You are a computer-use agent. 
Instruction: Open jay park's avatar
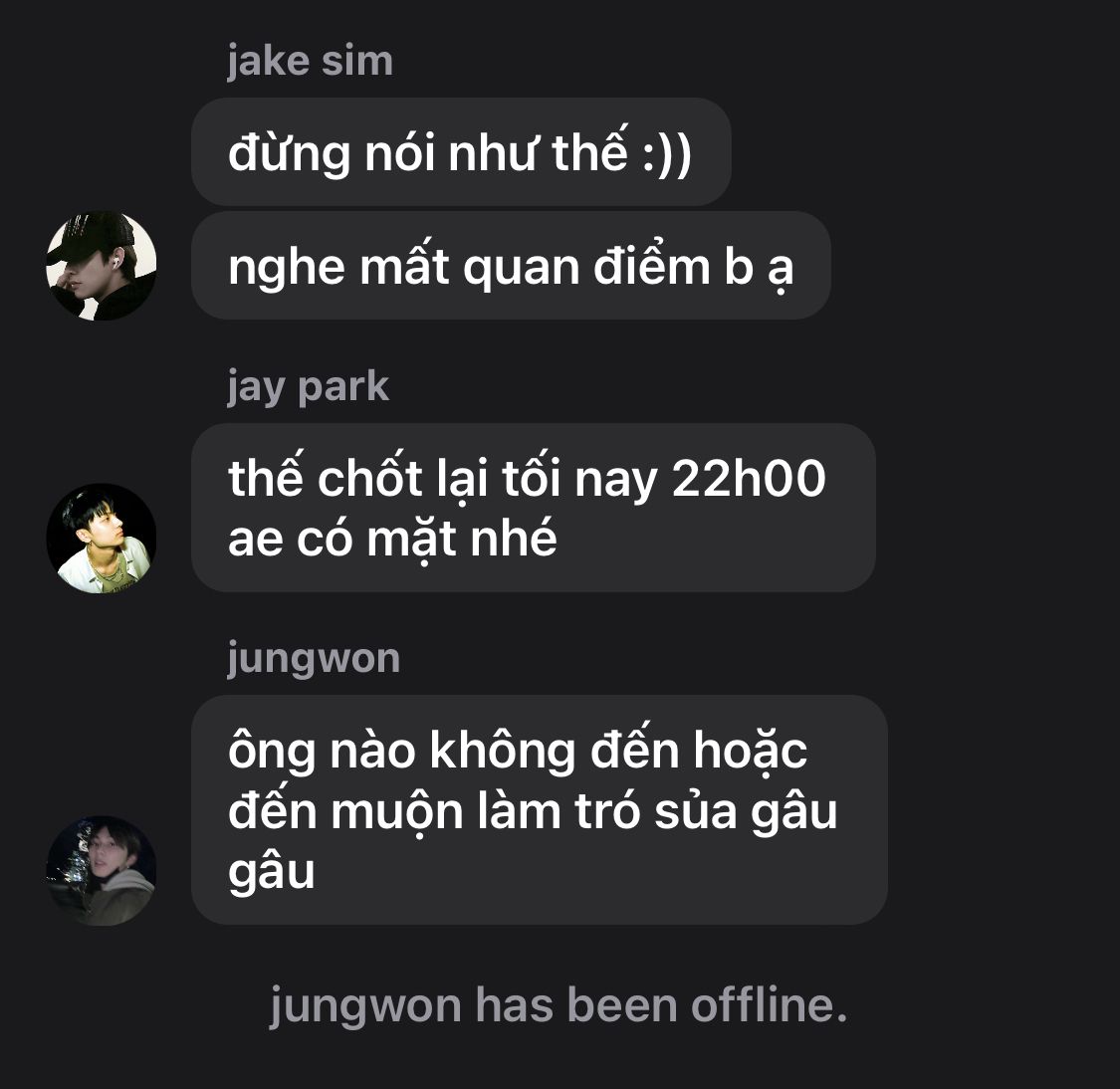tap(101, 539)
